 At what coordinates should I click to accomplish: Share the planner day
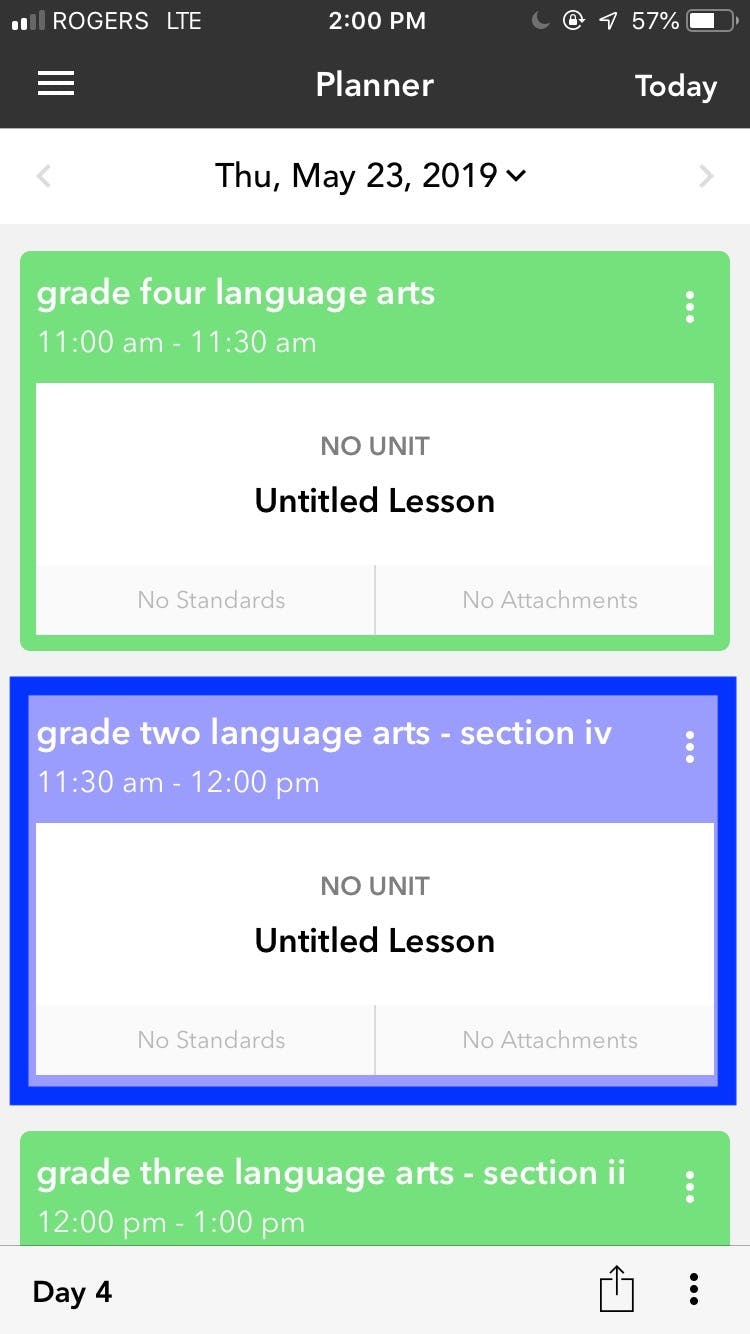(x=617, y=1289)
